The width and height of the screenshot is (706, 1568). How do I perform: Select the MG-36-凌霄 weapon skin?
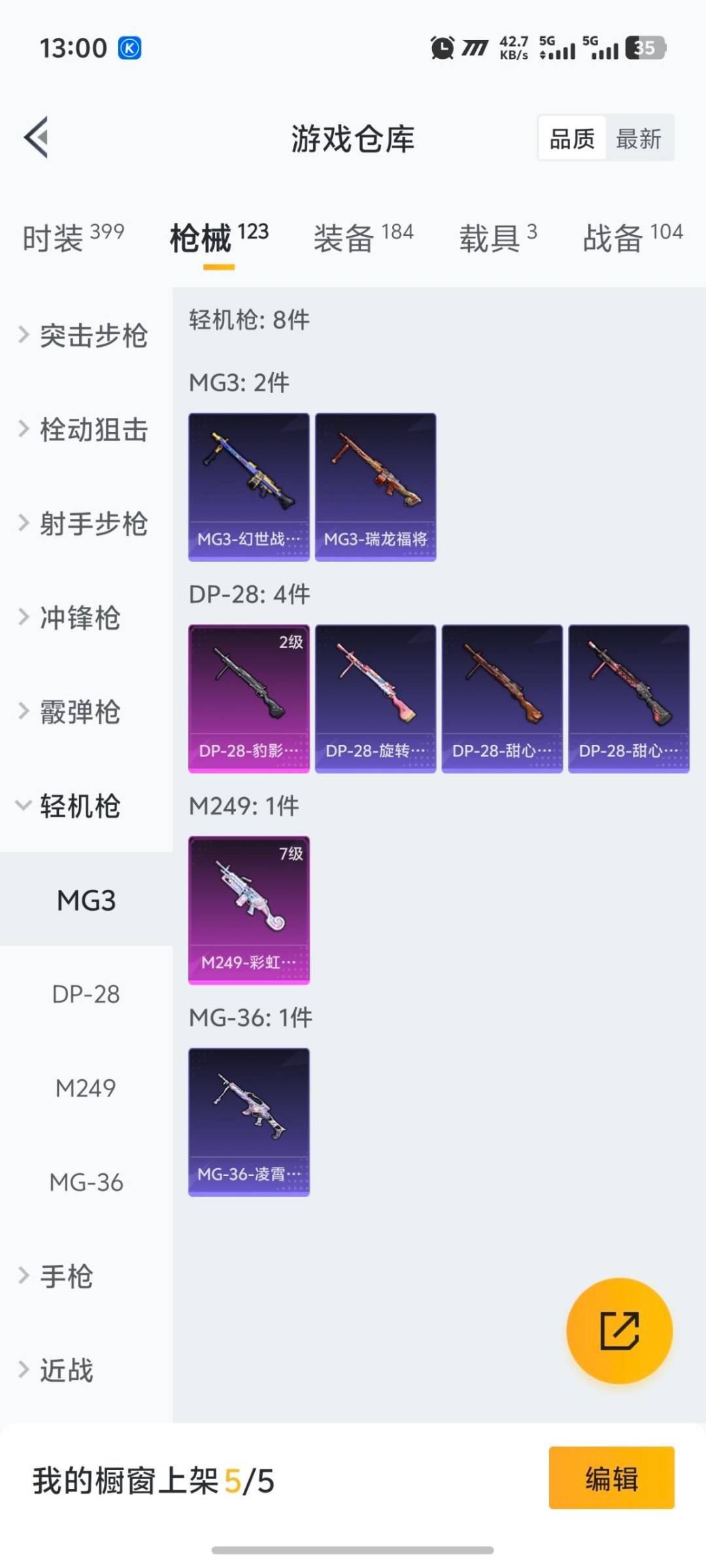[x=248, y=1122]
